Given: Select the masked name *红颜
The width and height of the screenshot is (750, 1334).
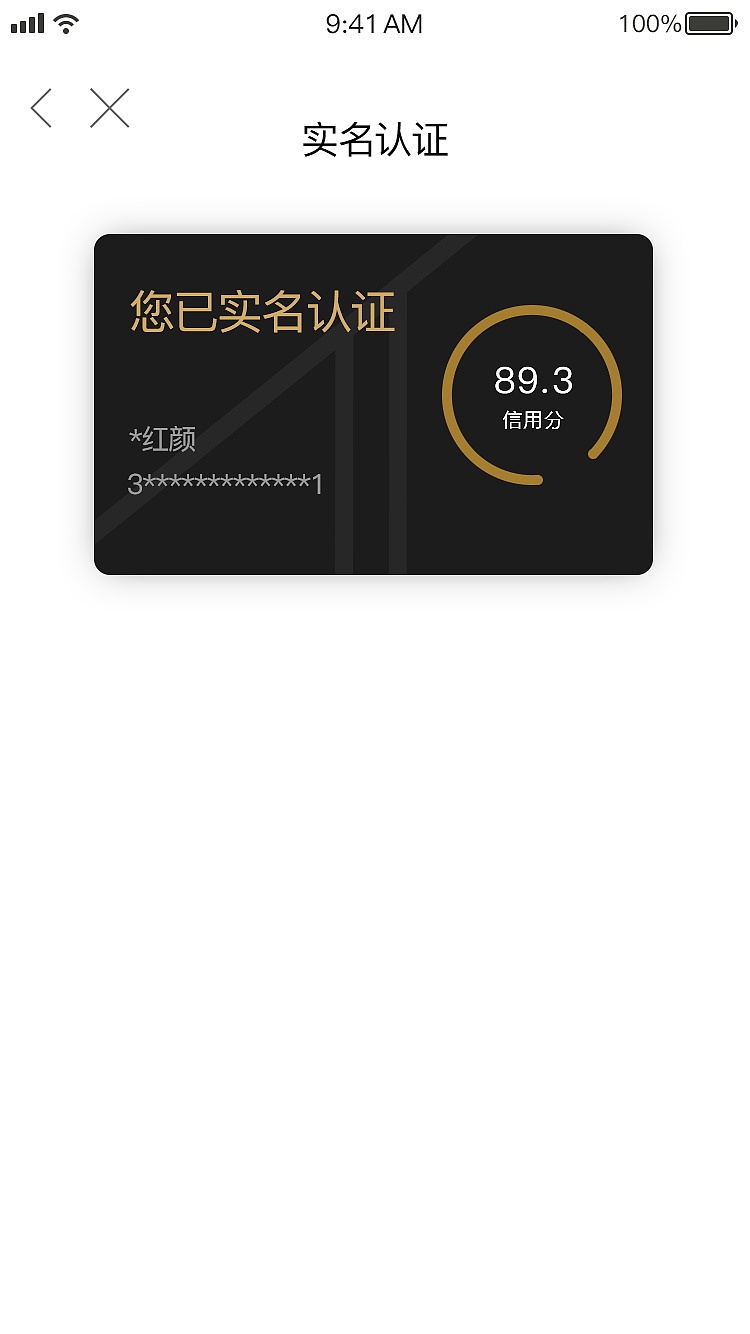Looking at the screenshot, I should 163,439.
